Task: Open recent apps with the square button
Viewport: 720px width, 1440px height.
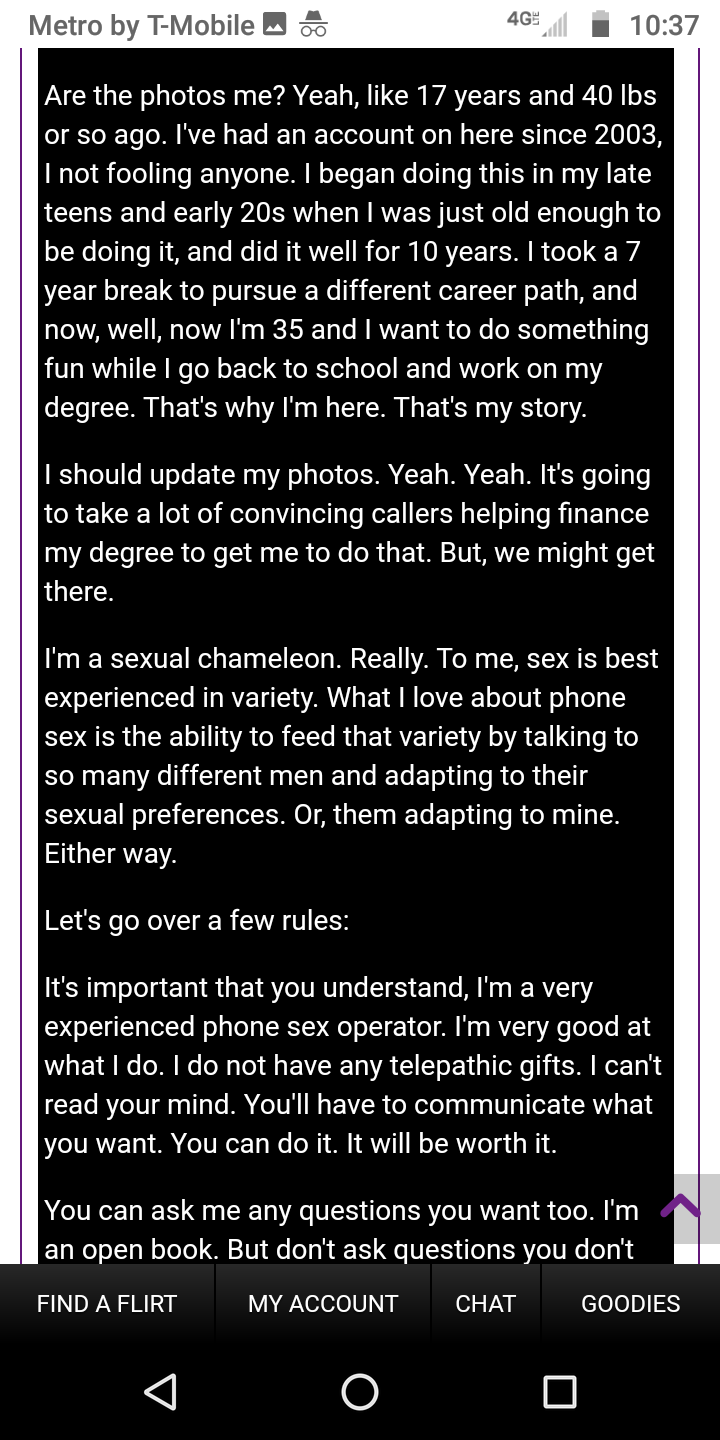Action: click(560, 1390)
